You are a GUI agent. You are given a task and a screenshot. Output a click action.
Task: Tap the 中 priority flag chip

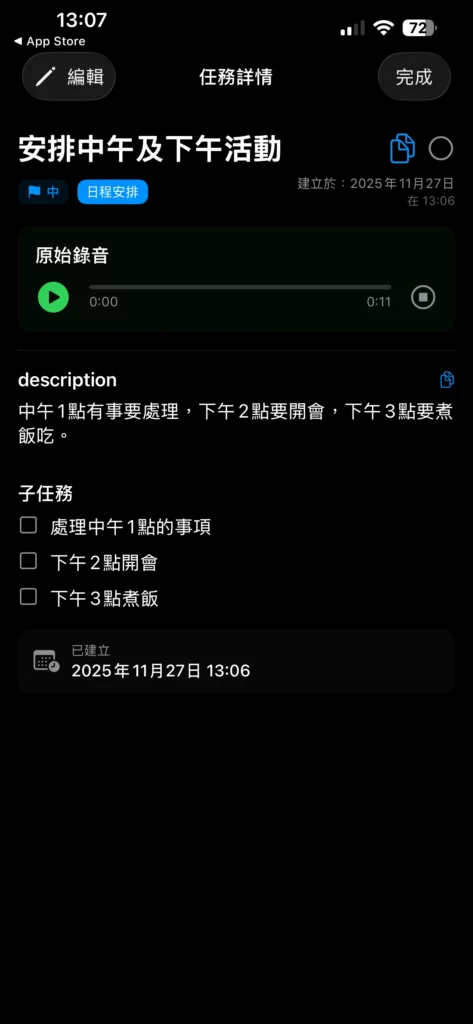click(x=43, y=193)
